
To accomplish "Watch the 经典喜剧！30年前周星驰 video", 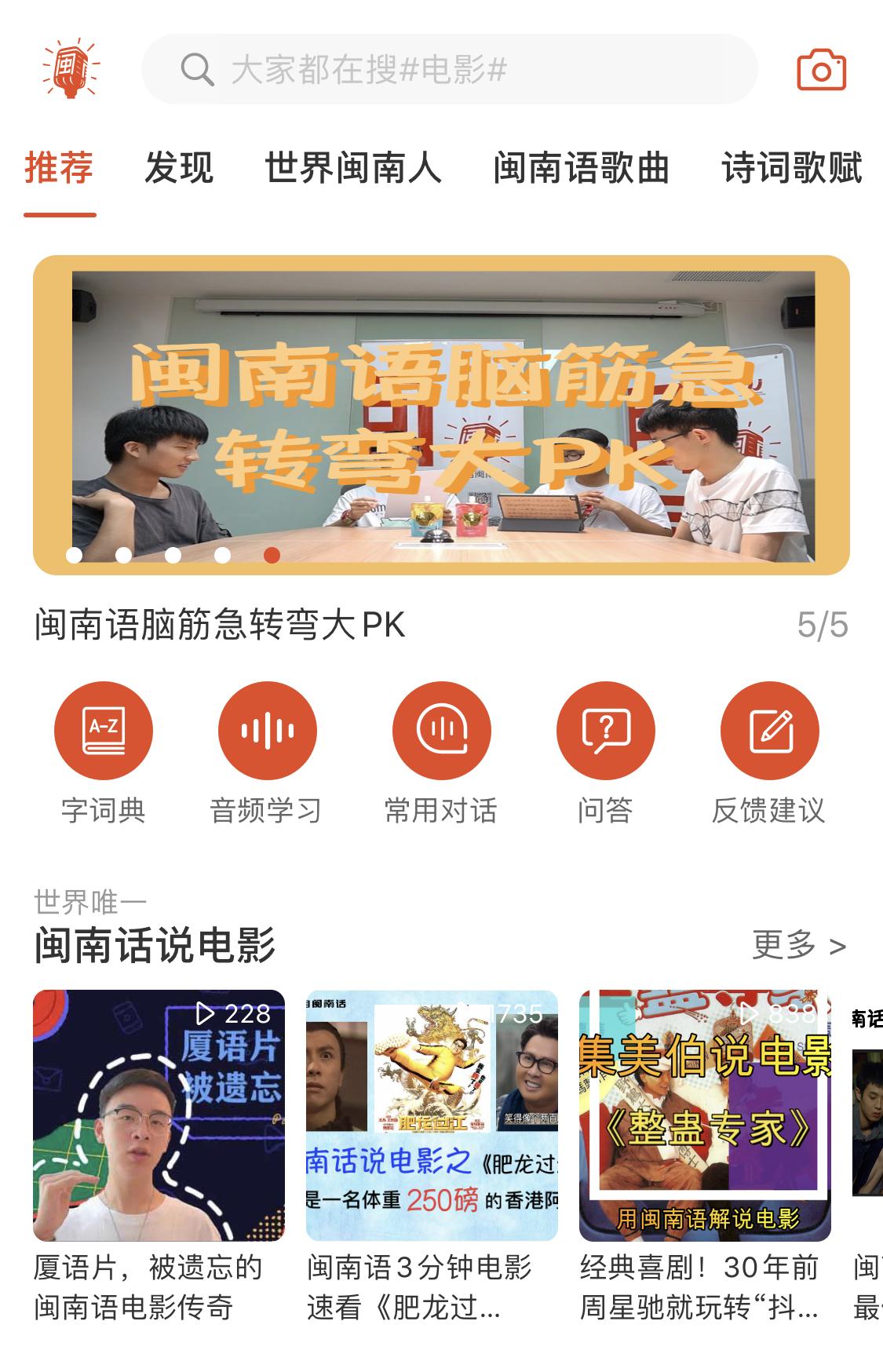I will [705, 1115].
